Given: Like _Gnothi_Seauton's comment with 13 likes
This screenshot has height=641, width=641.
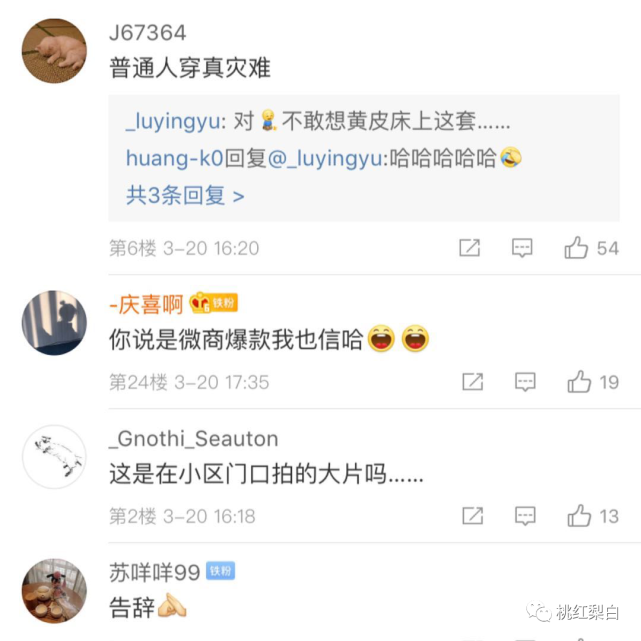Looking at the screenshot, I should pyautogui.click(x=579, y=516).
